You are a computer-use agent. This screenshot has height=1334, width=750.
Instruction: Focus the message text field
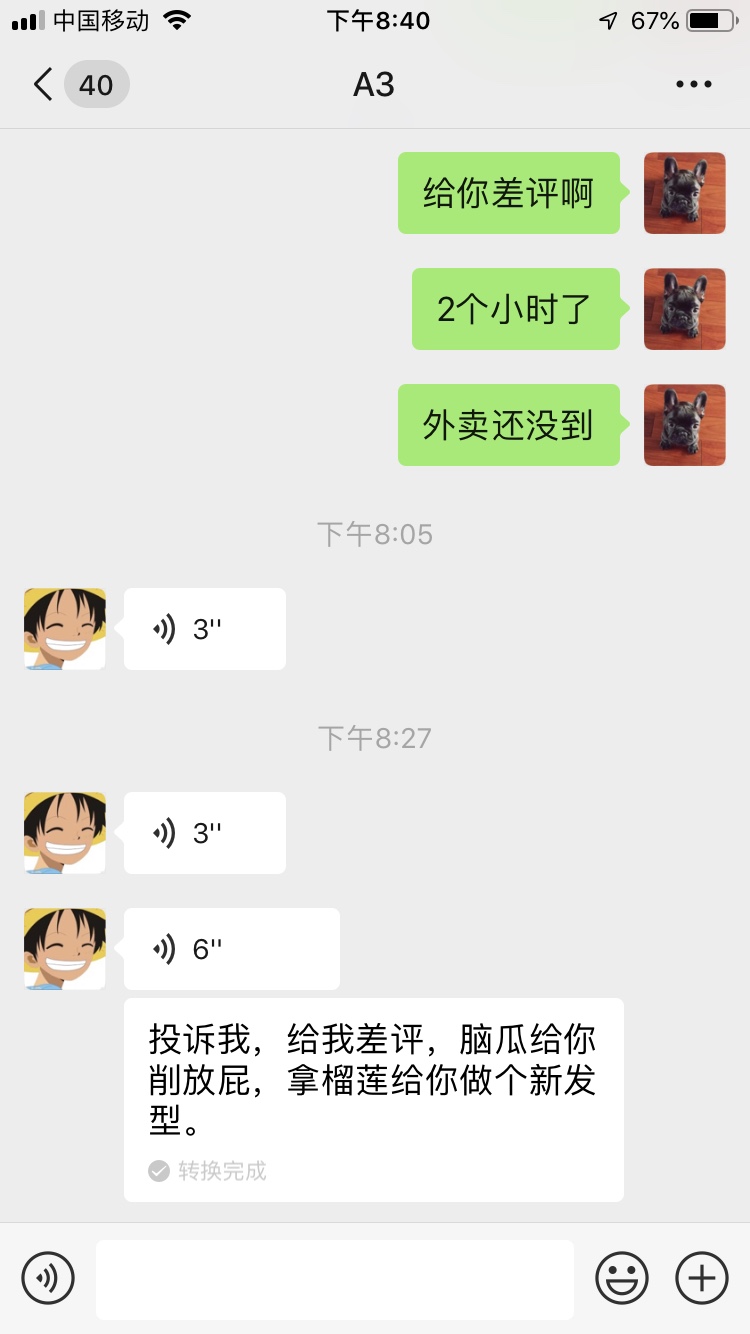tap(334, 1279)
